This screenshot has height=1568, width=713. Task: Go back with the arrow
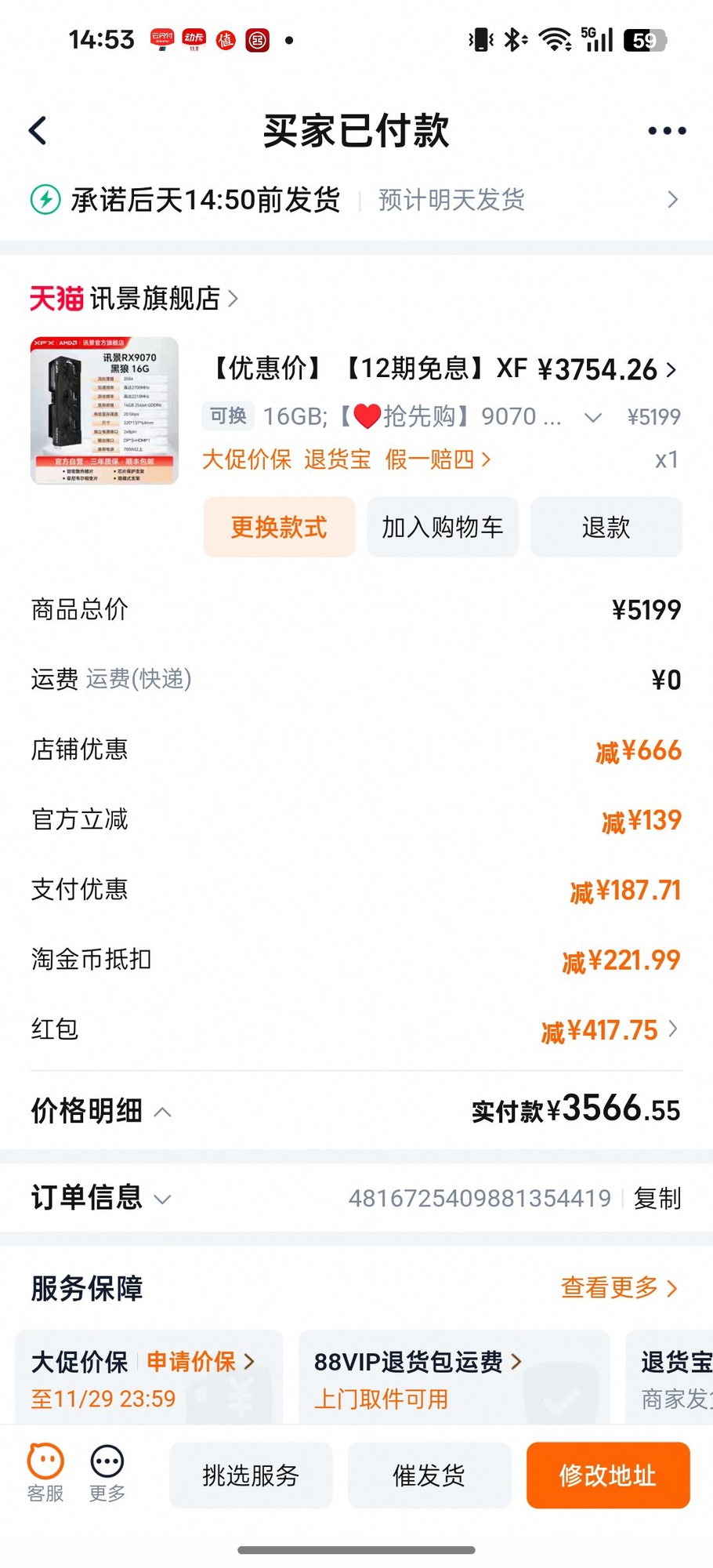coord(38,131)
